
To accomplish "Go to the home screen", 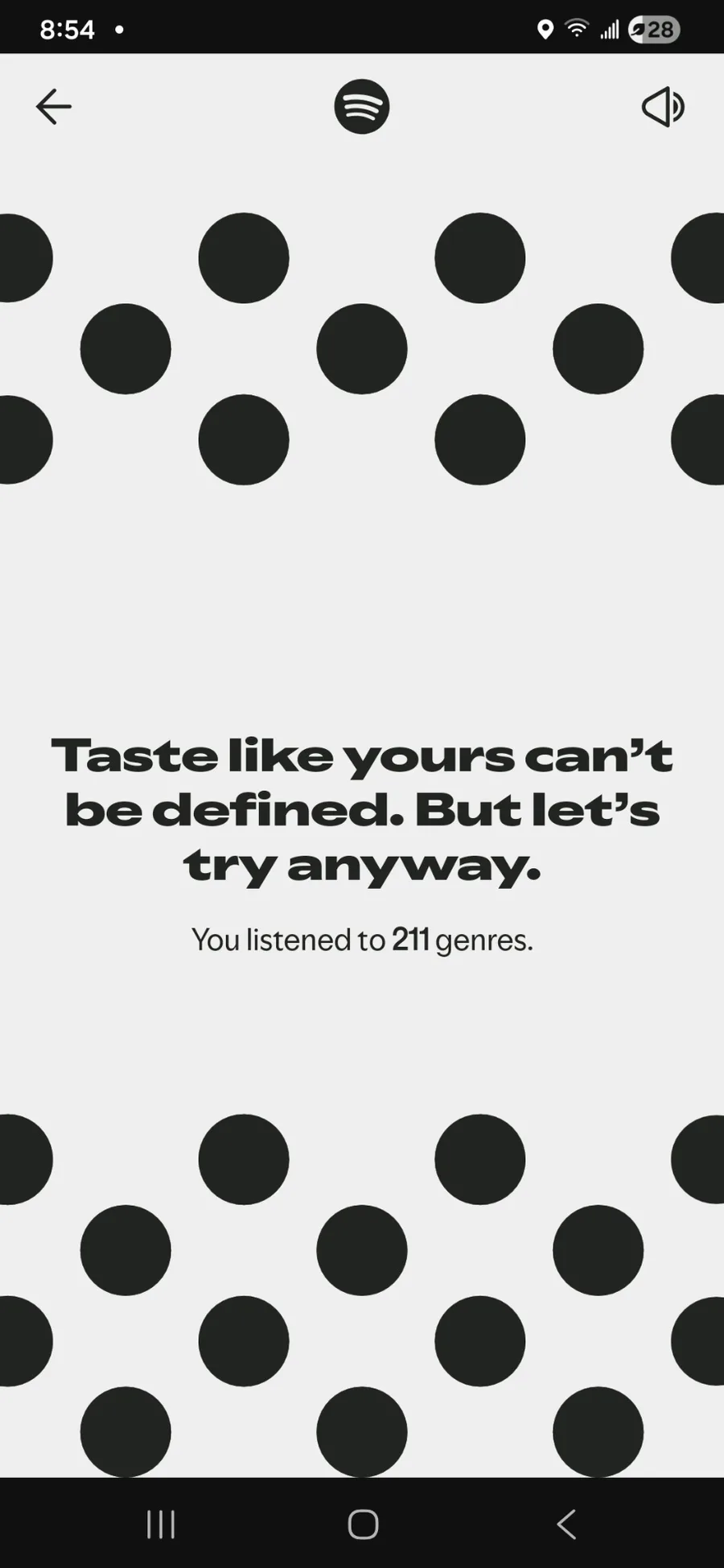I will [363, 1524].
